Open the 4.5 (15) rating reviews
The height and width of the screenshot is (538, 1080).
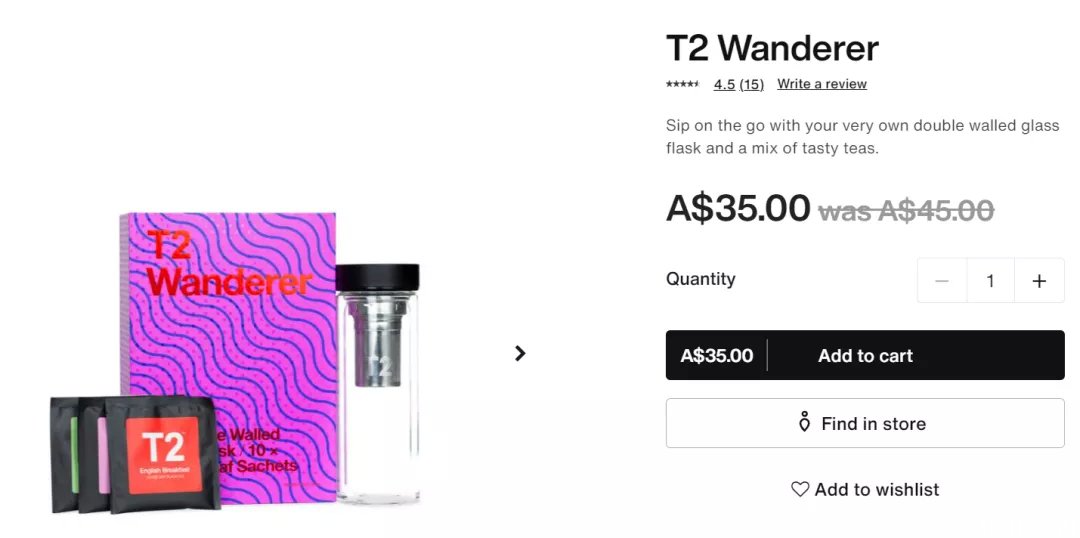[x=738, y=84]
